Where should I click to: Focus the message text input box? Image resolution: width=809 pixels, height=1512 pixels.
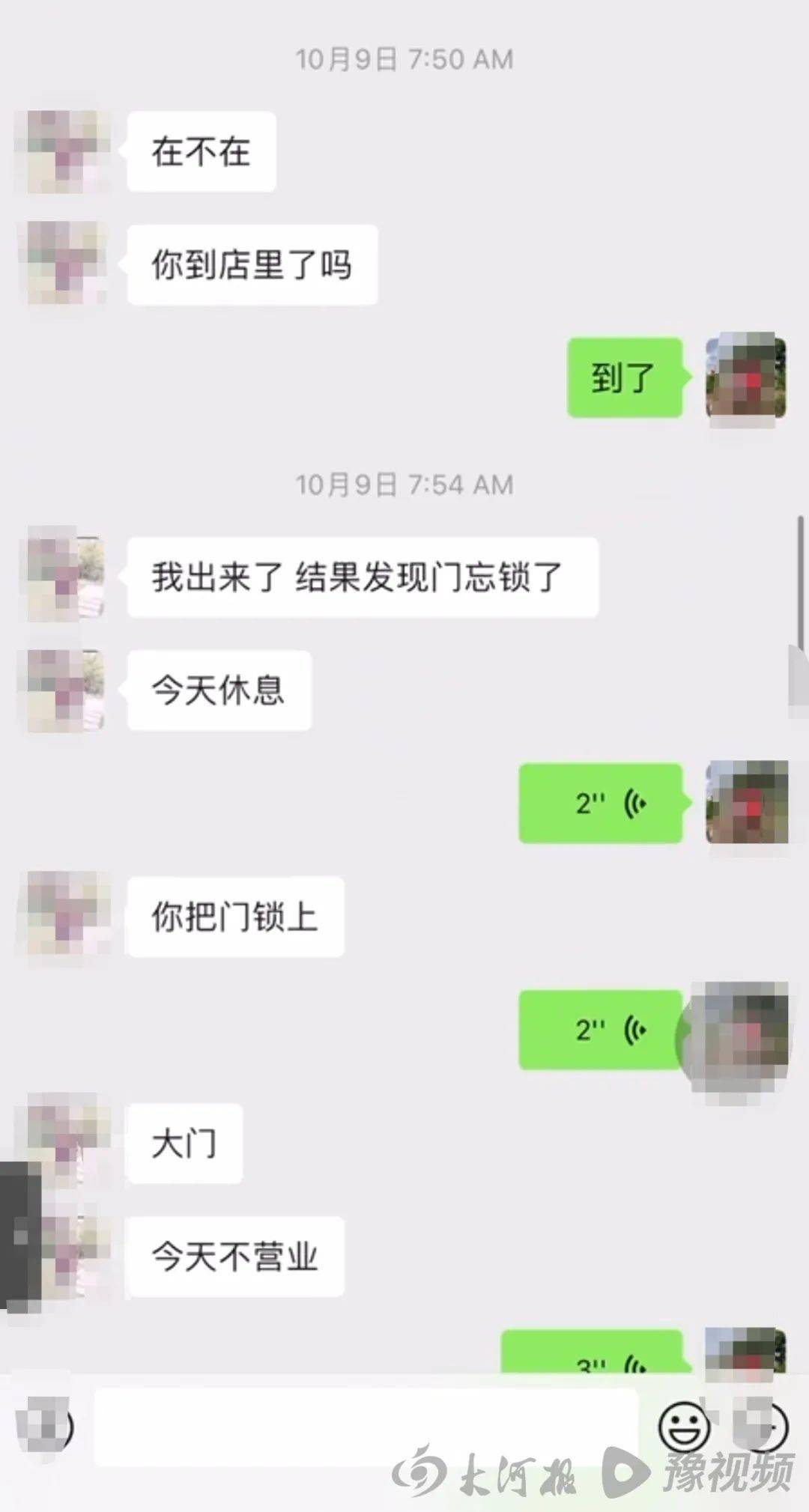point(366,1427)
